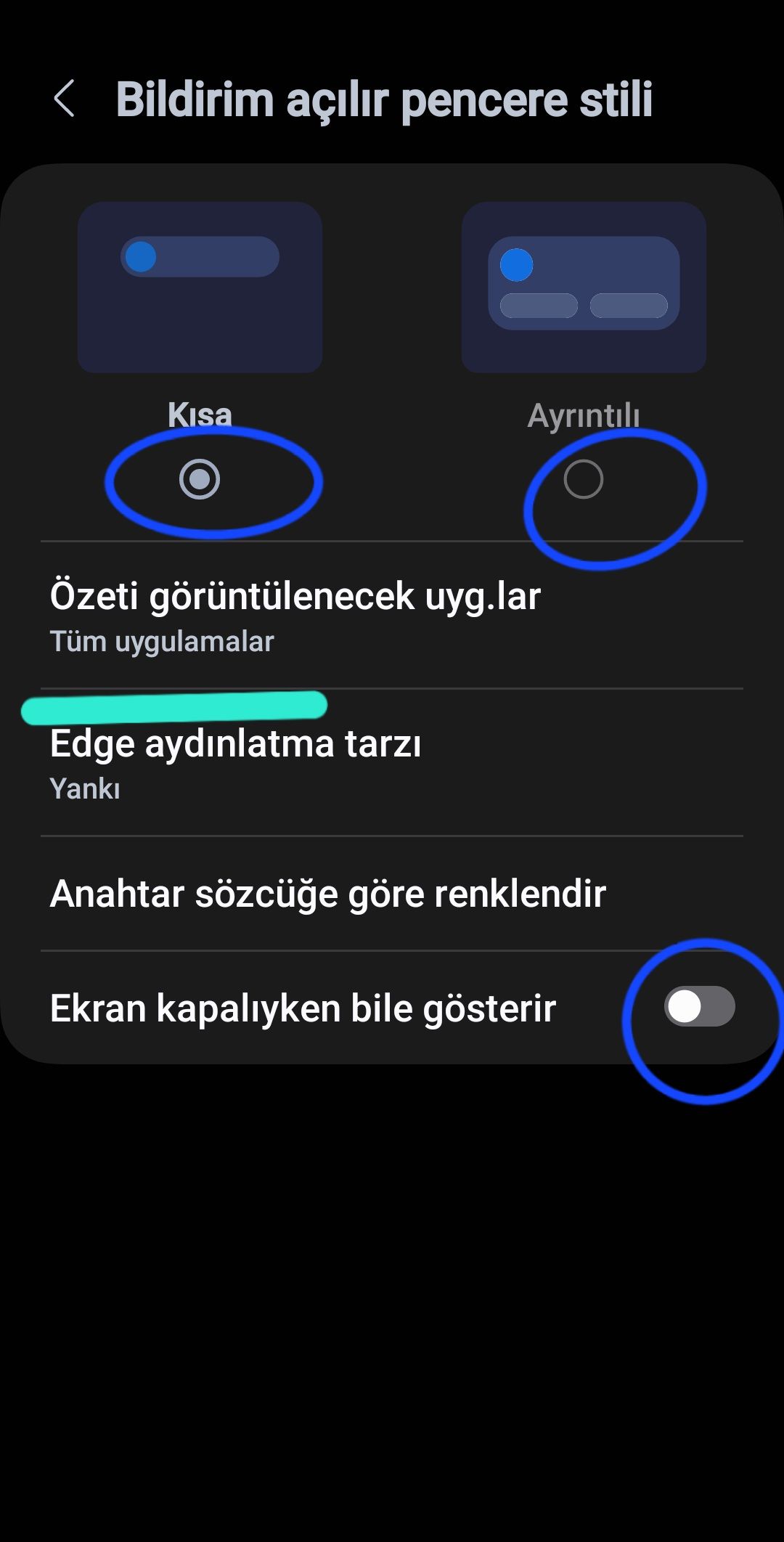Open Anahtar sözcüğe göre renklendir
784x1542 pixels.
click(327, 894)
